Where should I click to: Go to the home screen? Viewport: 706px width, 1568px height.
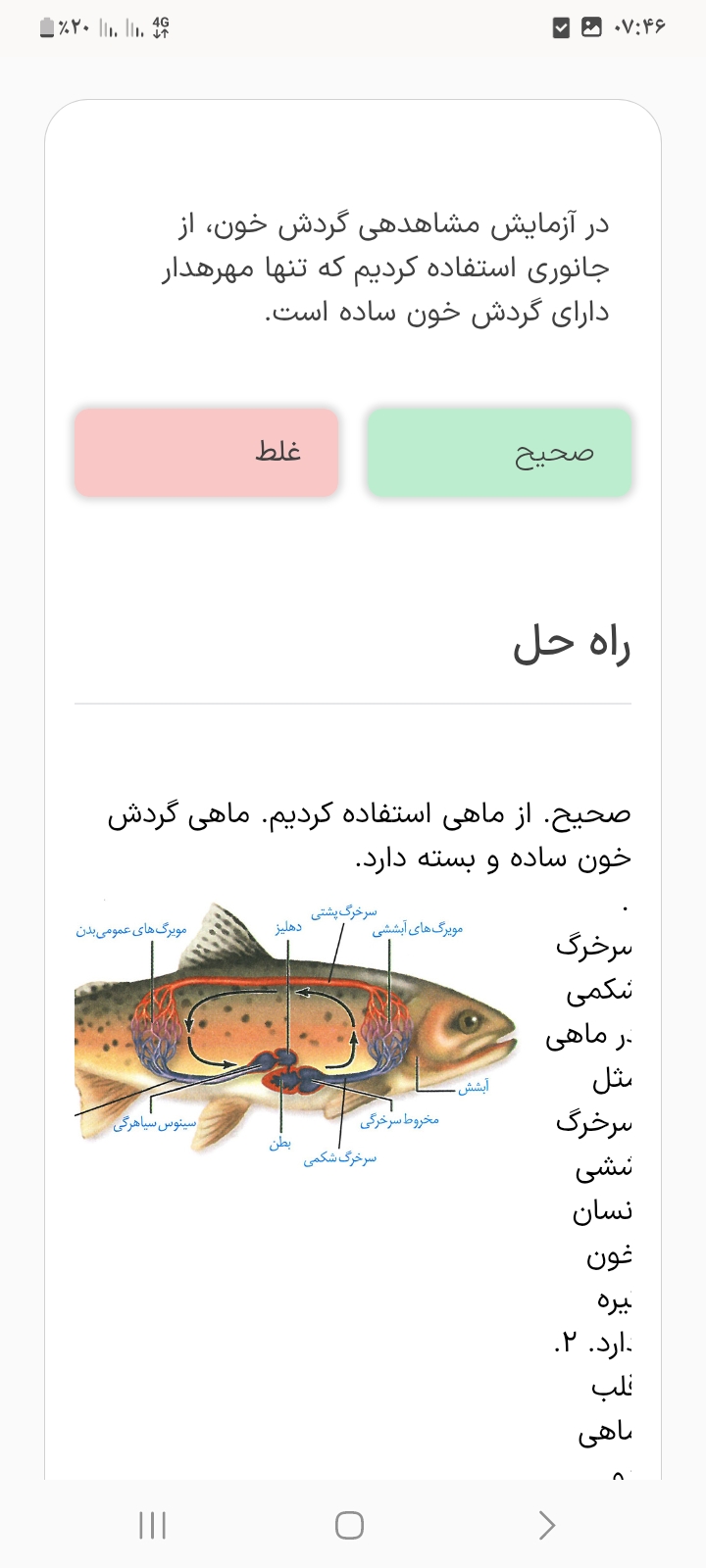click(x=349, y=1525)
